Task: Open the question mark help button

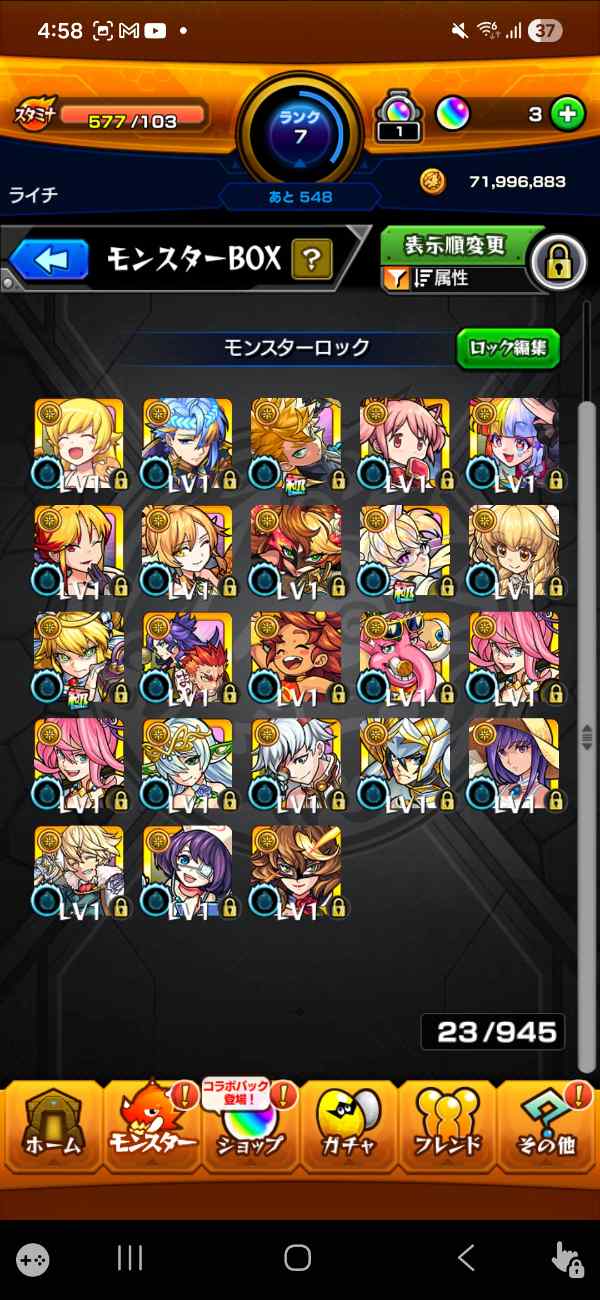Action: (x=312, y=261)
